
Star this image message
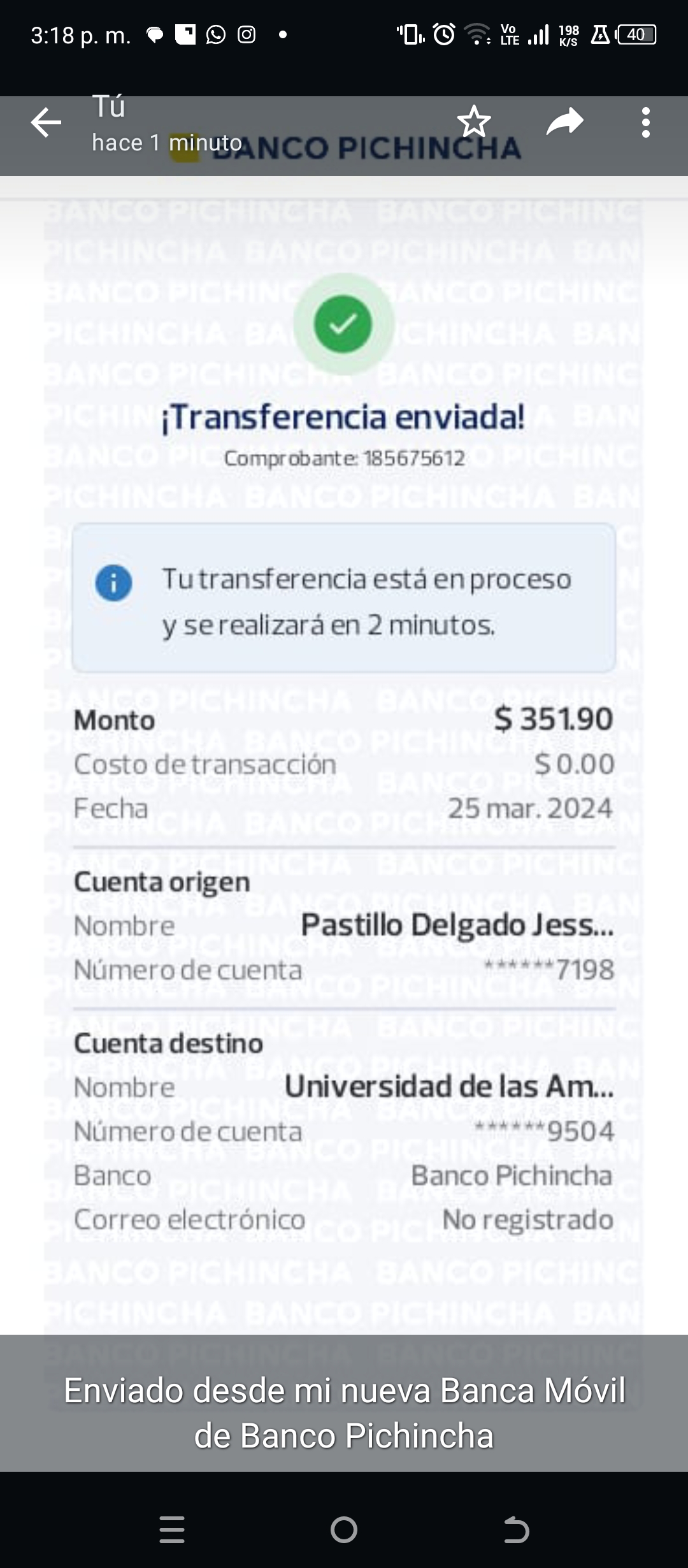(474, 122)
